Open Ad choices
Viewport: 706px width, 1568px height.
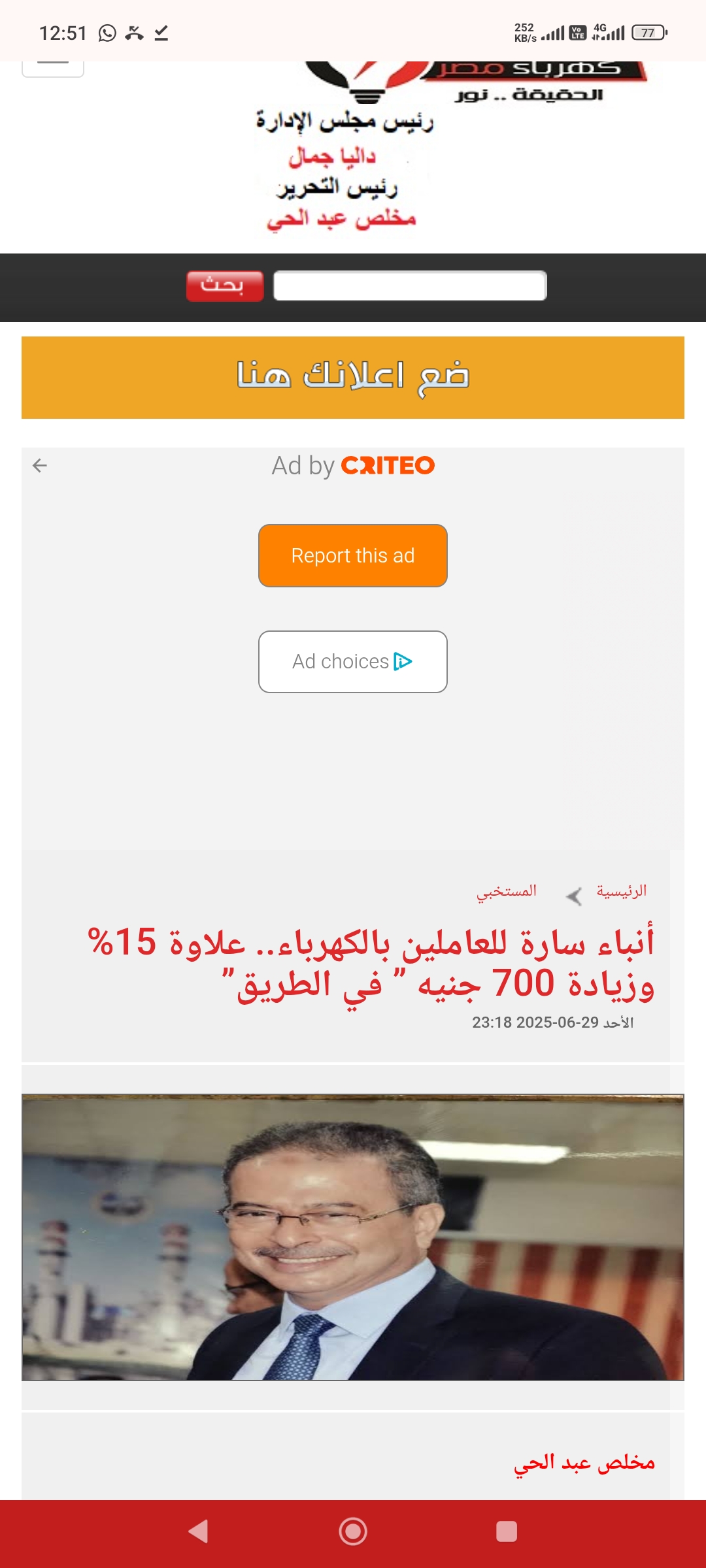point(353,662)
